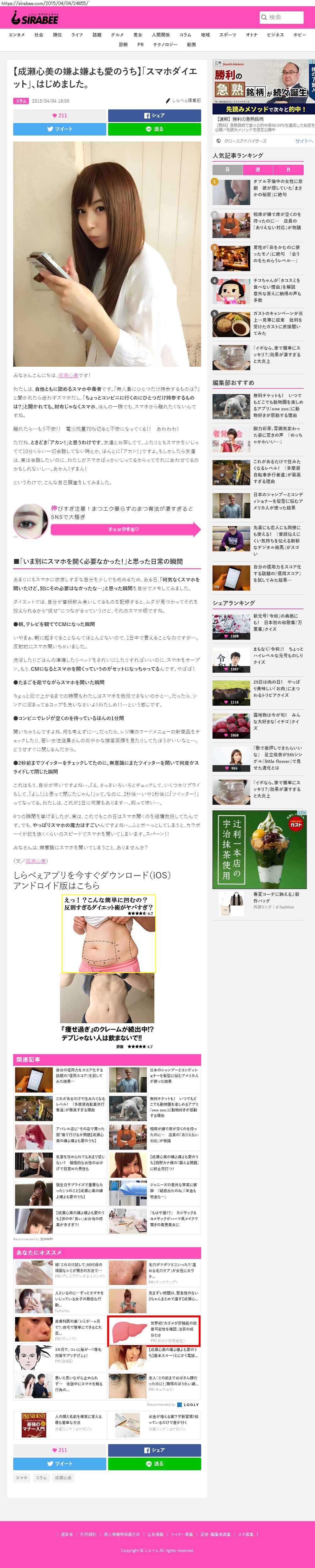
Task: Open the エンタメ category
Action: (x=16, y=35)
